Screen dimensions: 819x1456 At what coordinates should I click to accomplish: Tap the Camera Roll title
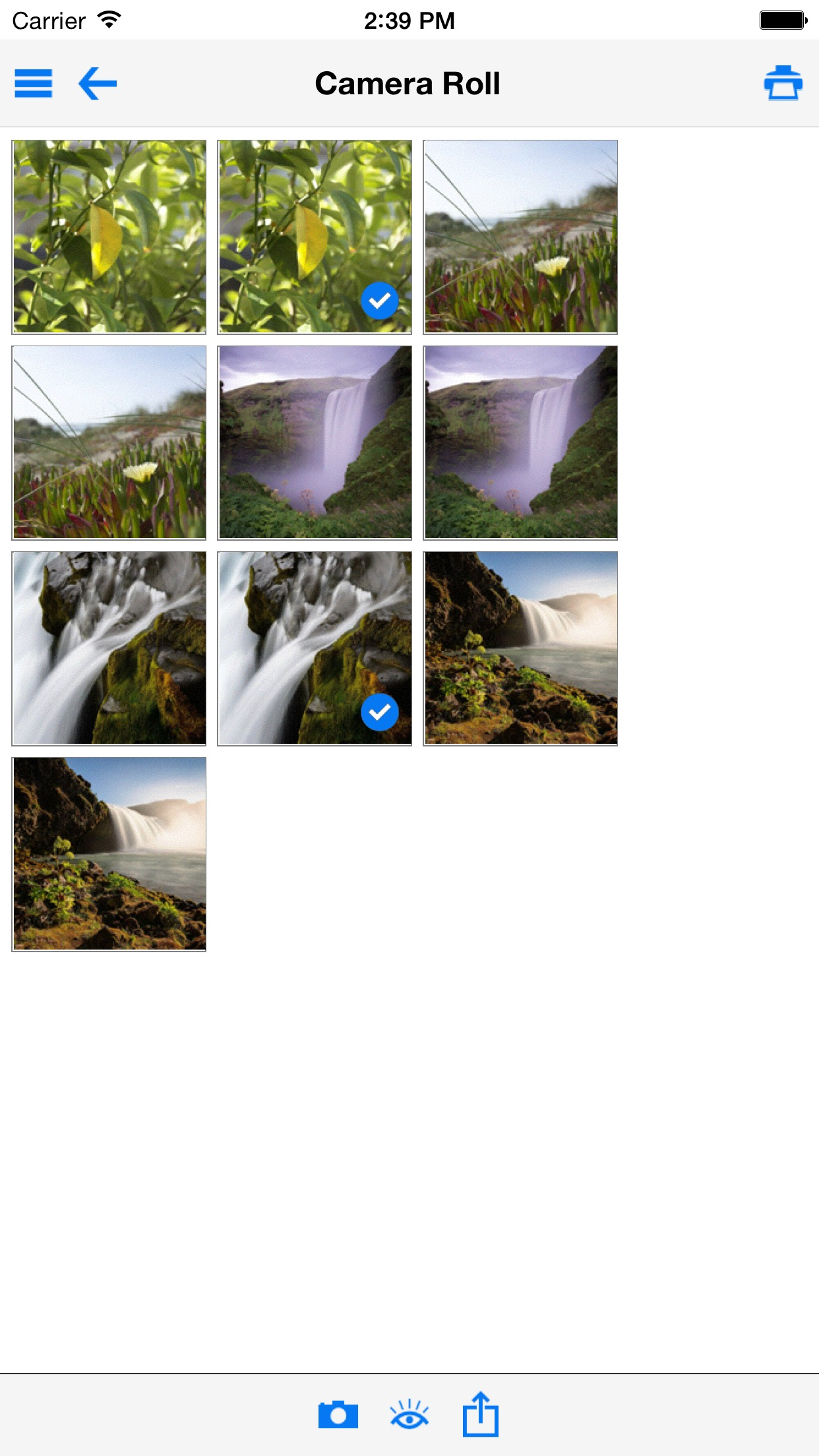coord(408,83)
